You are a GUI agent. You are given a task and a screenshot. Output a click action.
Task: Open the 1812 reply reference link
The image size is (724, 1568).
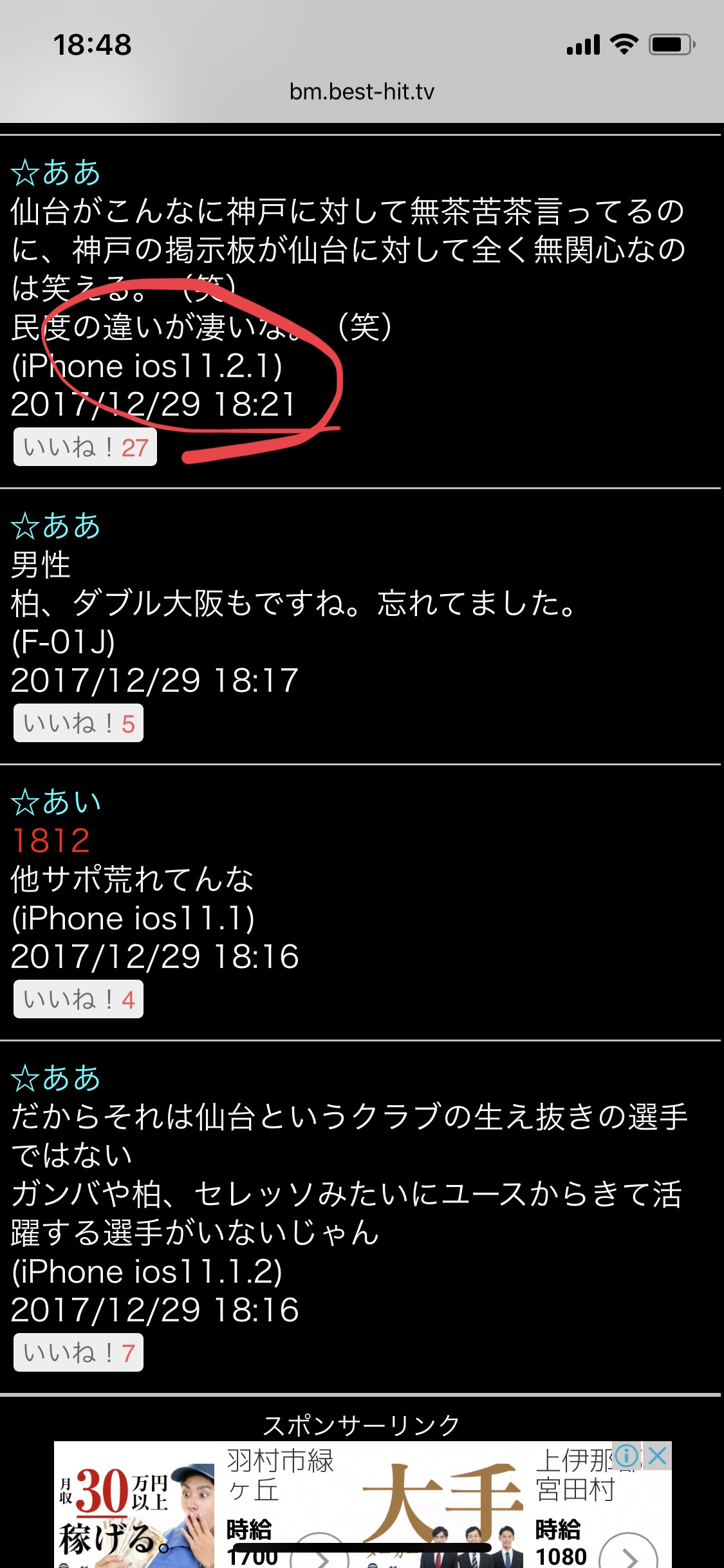[51, 841]
